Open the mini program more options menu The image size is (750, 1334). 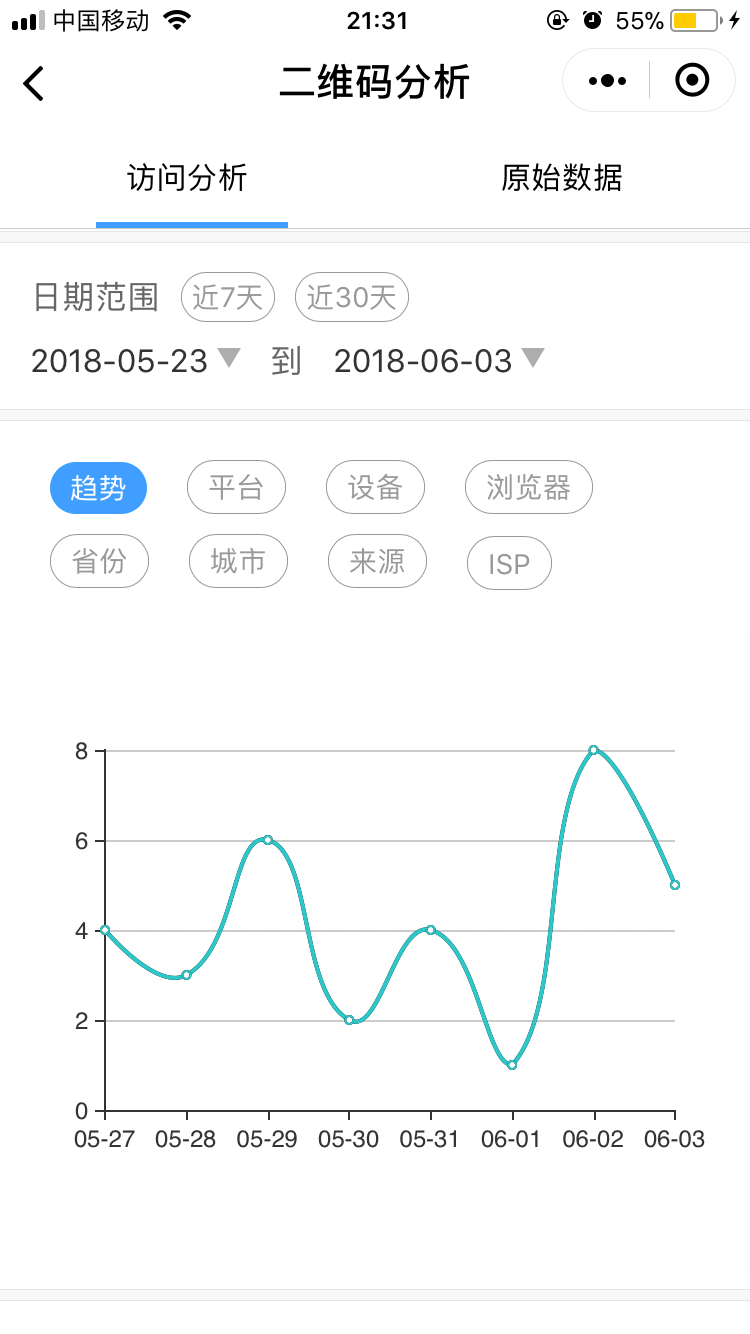coord(608,80)
